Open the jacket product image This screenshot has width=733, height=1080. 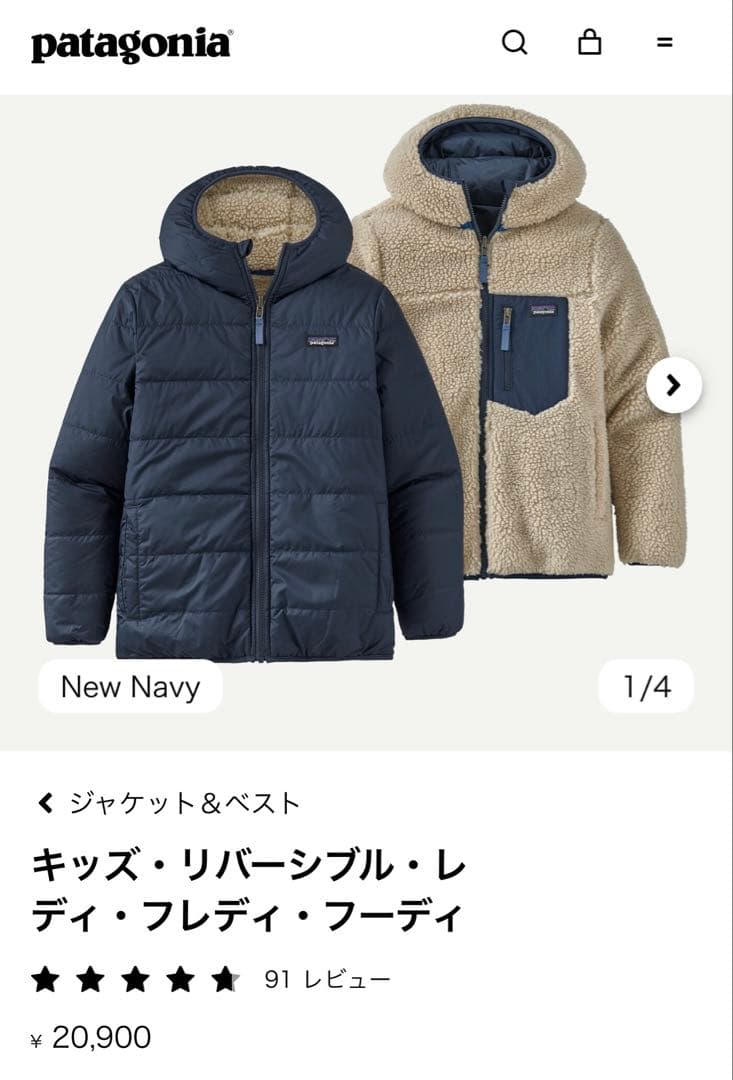(x=366, y=400)
